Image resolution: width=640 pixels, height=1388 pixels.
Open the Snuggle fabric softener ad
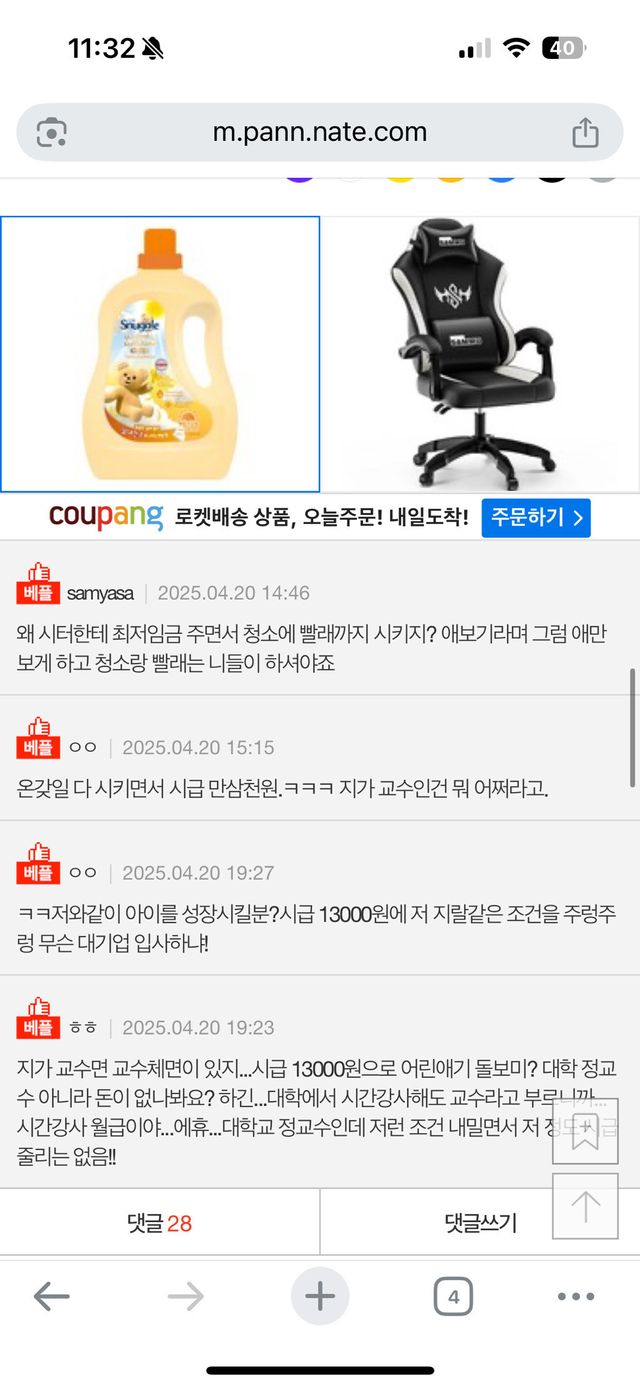(160, 354)
